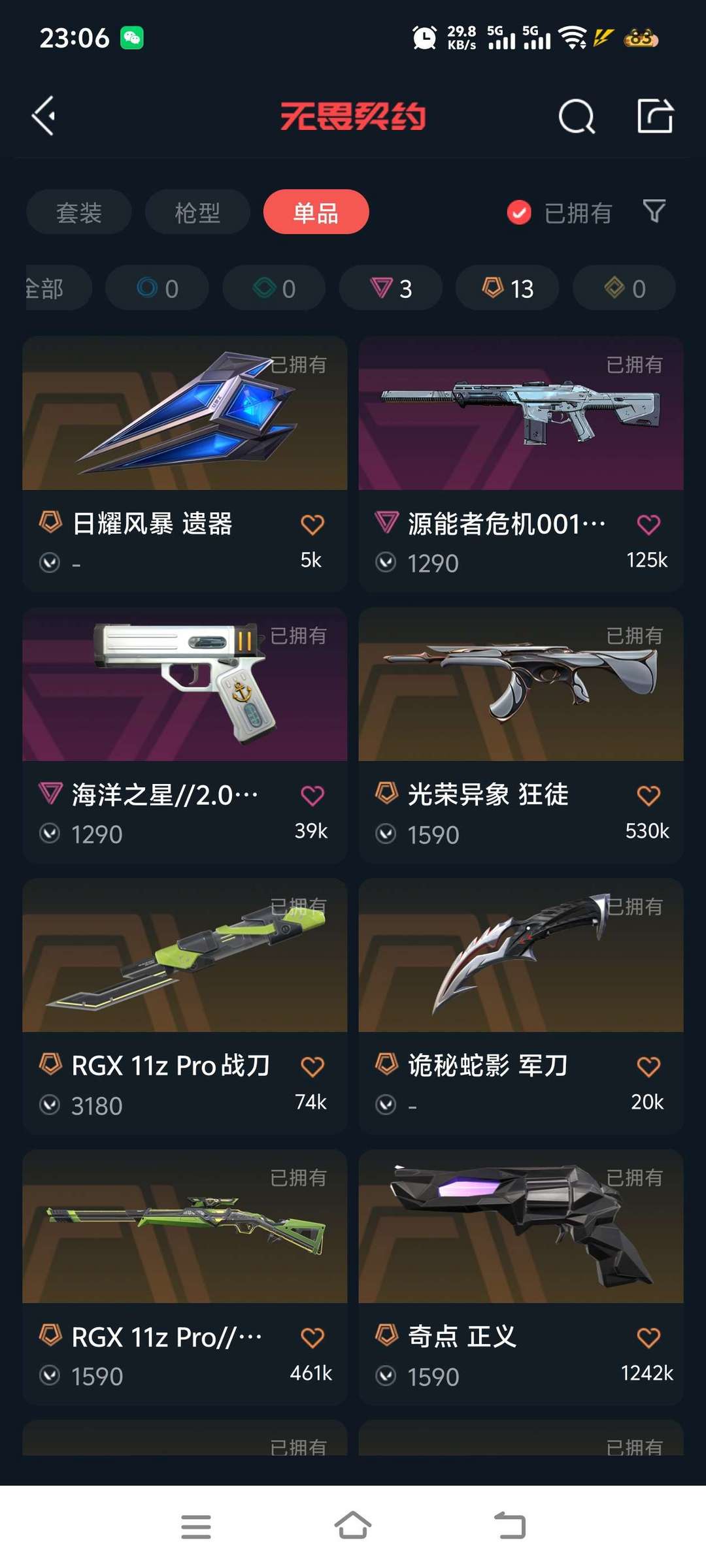
Task: Uncheck the 已拥有 checkbox
Action: [519, 212]
